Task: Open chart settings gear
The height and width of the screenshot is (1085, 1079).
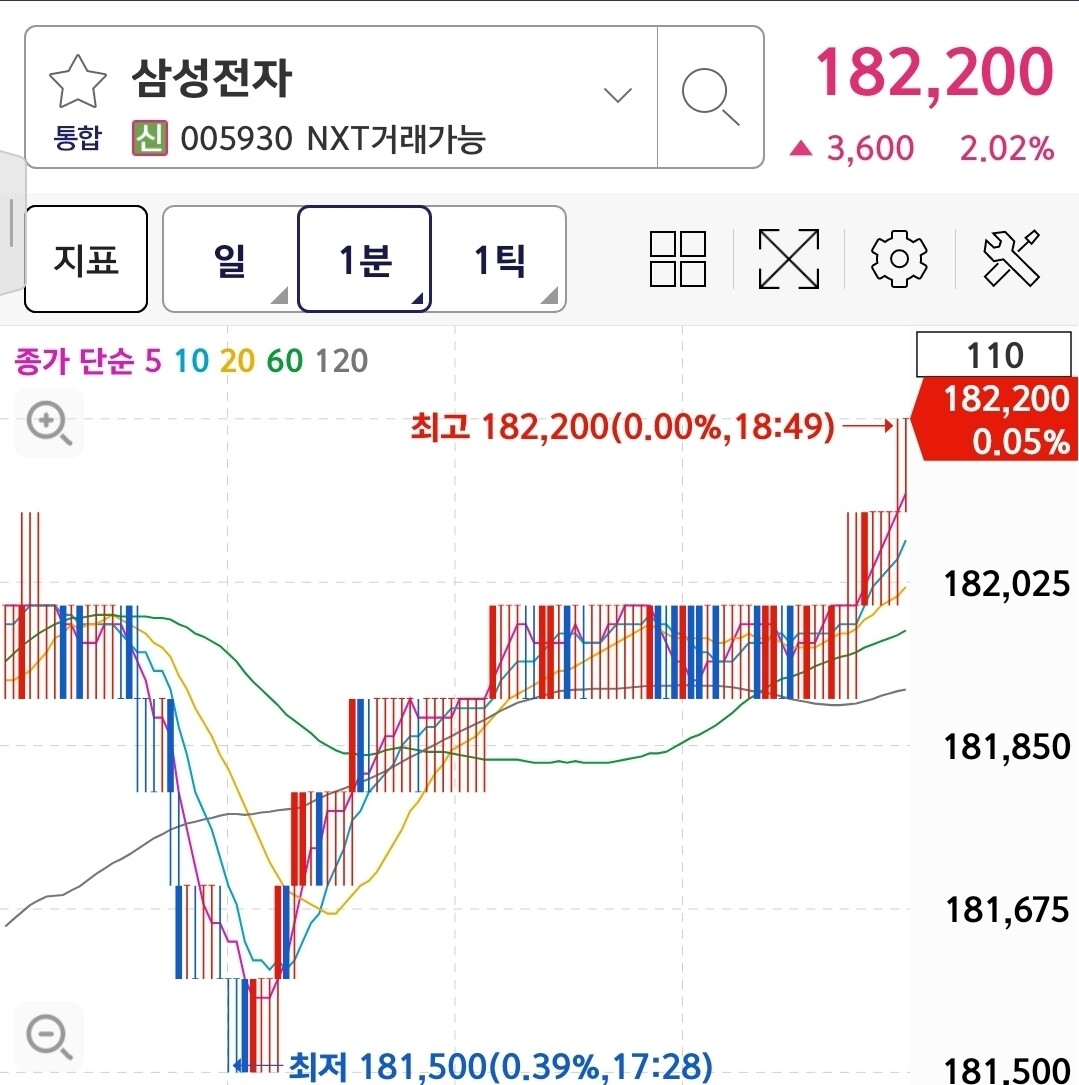Action: [899, 259]
